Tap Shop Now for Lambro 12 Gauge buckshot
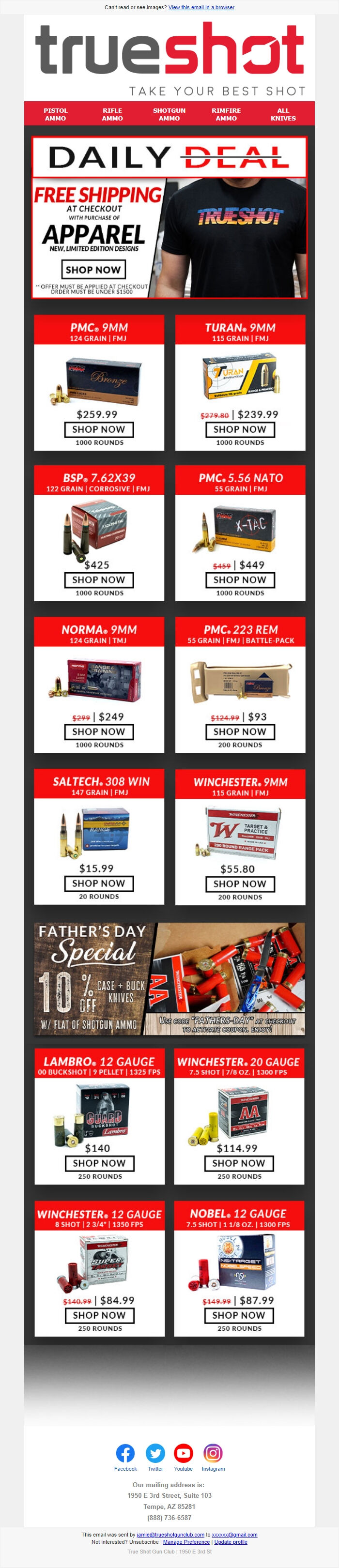The image size is (339, 1568). point(99,1163)
